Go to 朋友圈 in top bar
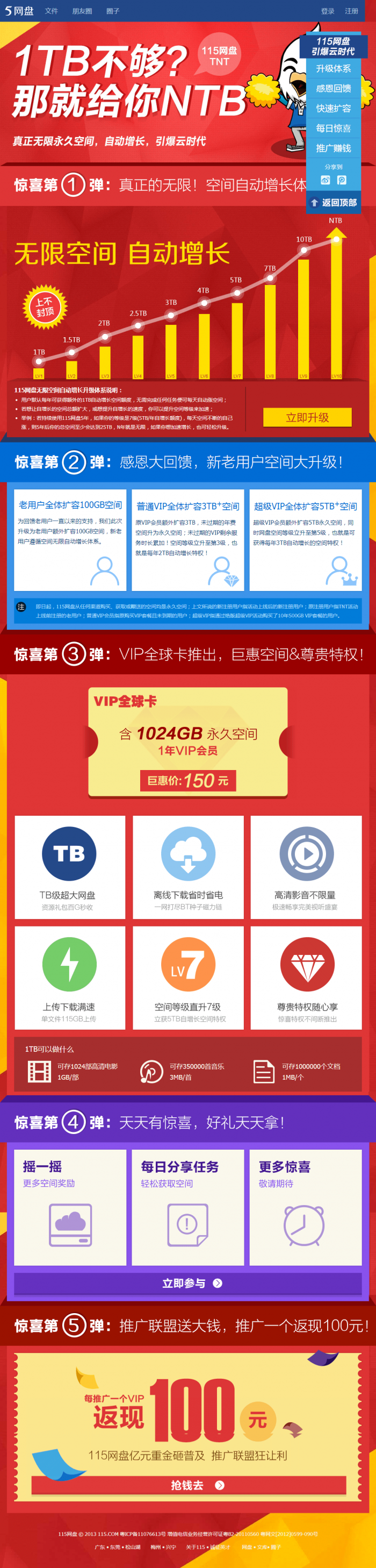376x1568 pixels. pyautogui.click(x=82, y=11)
